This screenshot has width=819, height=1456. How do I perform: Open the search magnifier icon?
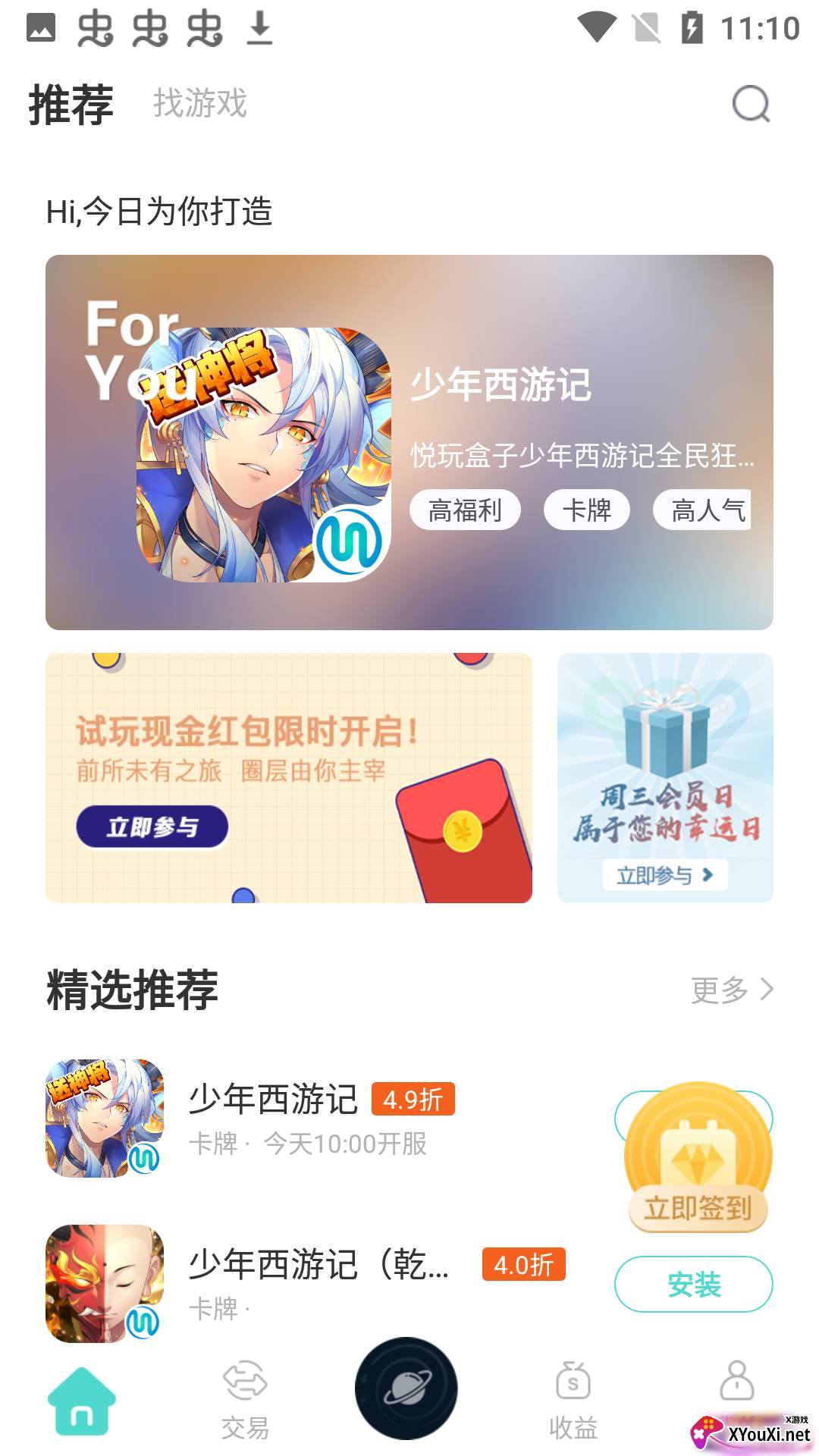[751, 104]
